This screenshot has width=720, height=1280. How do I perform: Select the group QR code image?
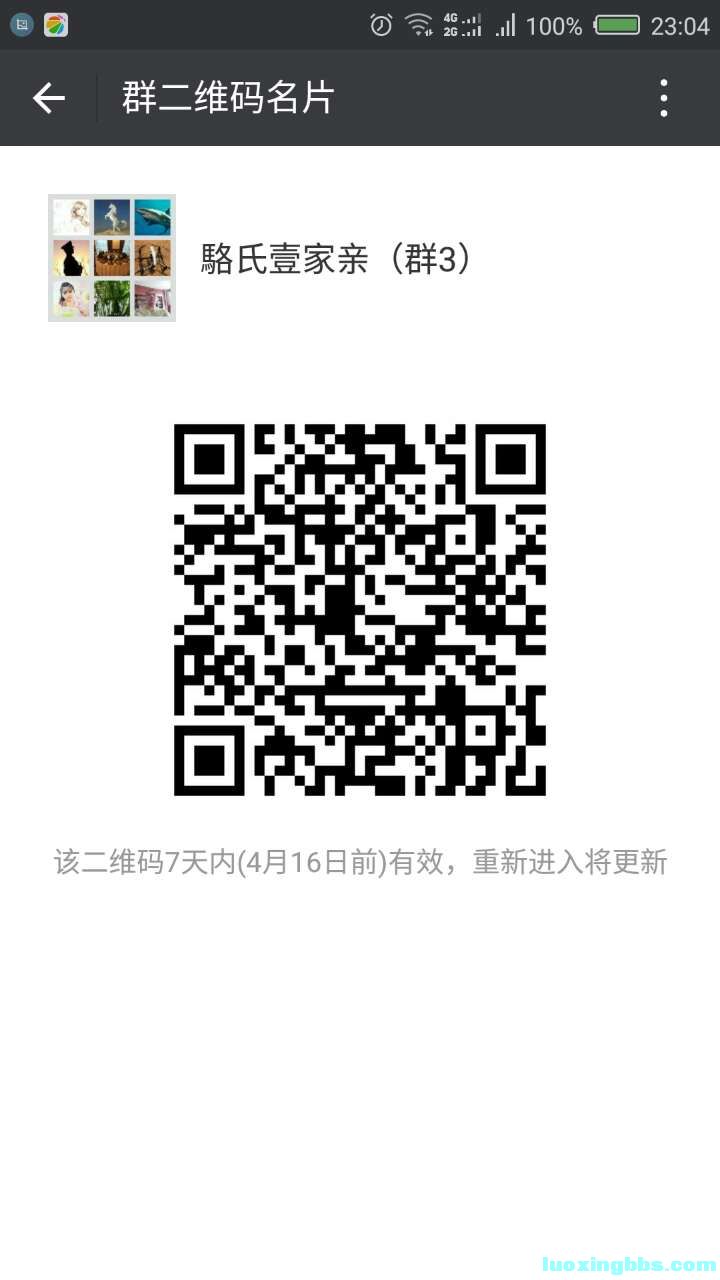click(x=360, y=610)
